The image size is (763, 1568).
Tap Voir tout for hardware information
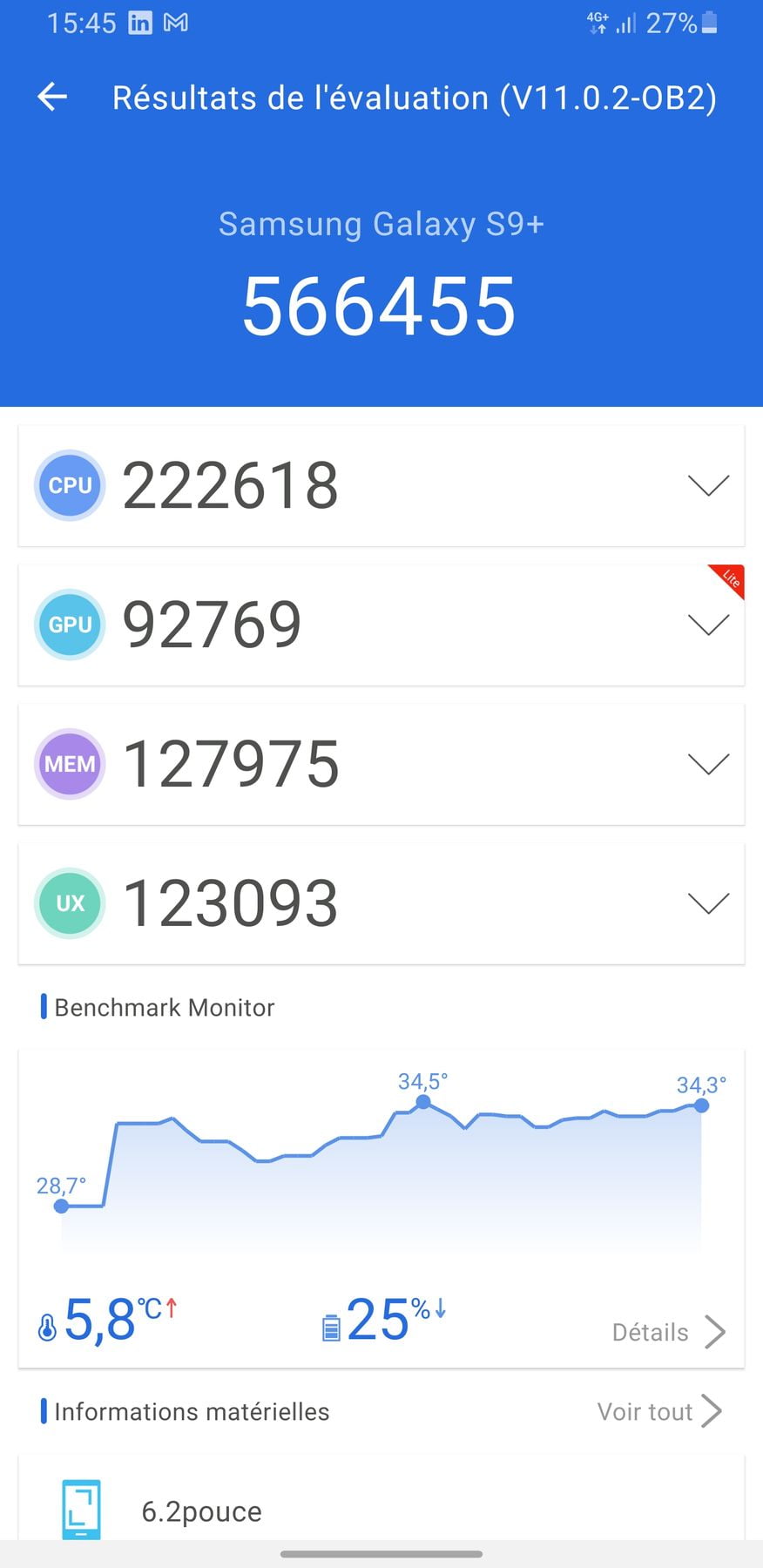[659, 1411]
